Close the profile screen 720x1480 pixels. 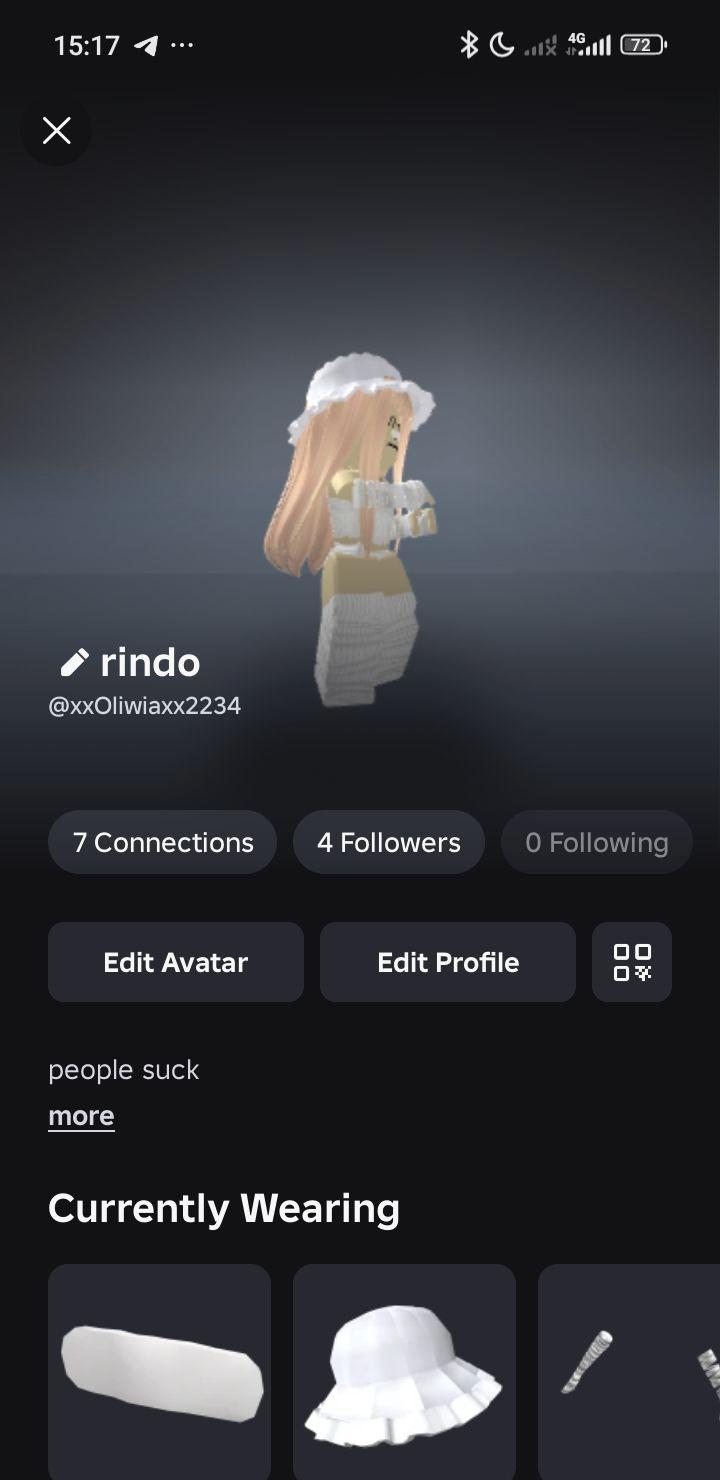(x=56, y=130)
